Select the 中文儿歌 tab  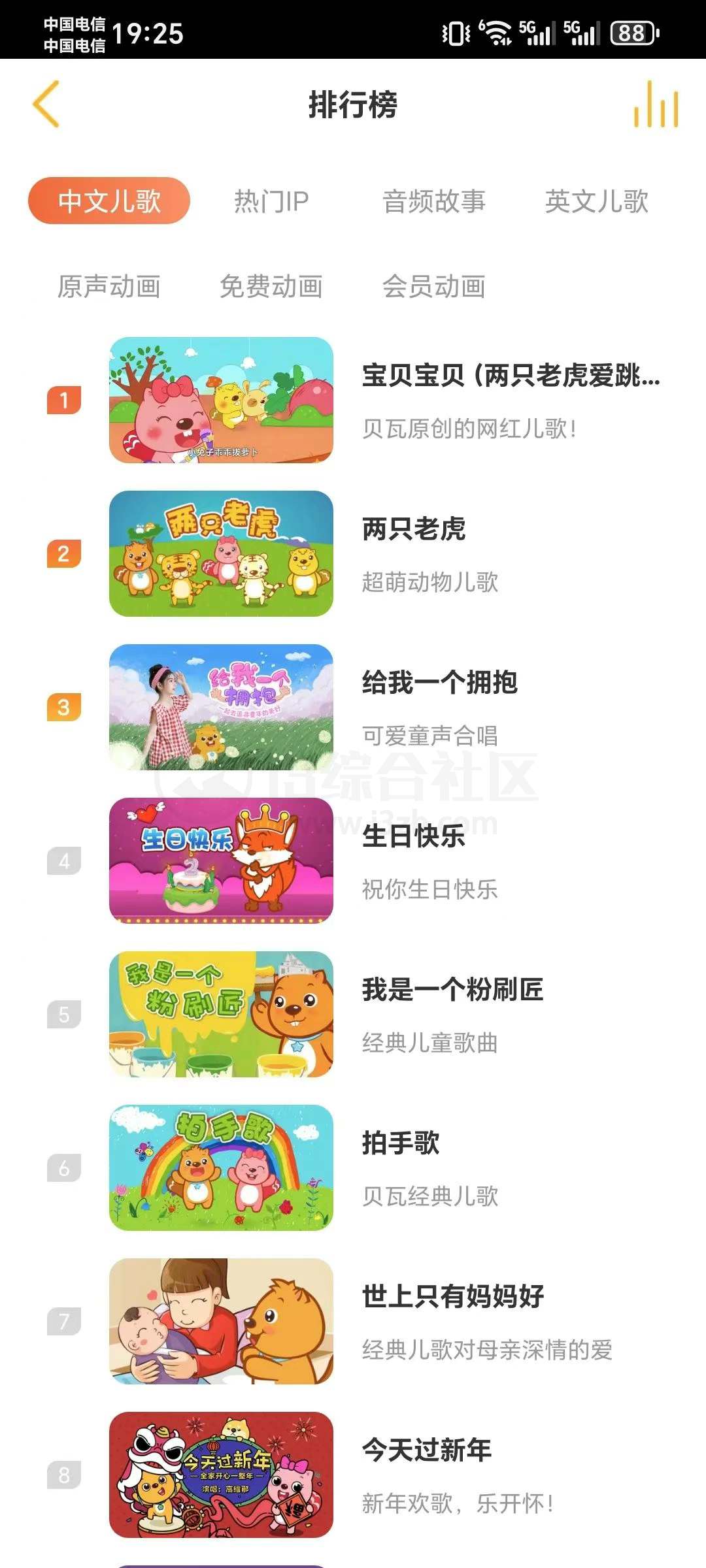[x=109, y=201]
